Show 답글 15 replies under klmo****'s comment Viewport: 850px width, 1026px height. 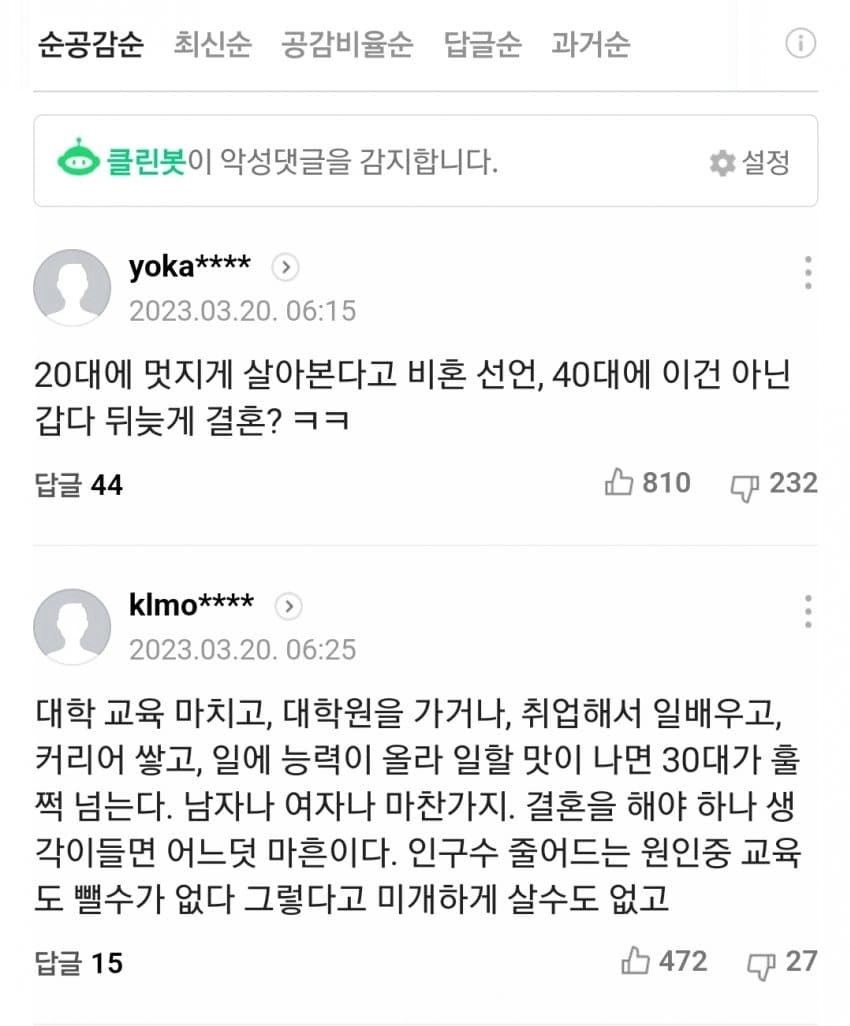pos(81,963)
